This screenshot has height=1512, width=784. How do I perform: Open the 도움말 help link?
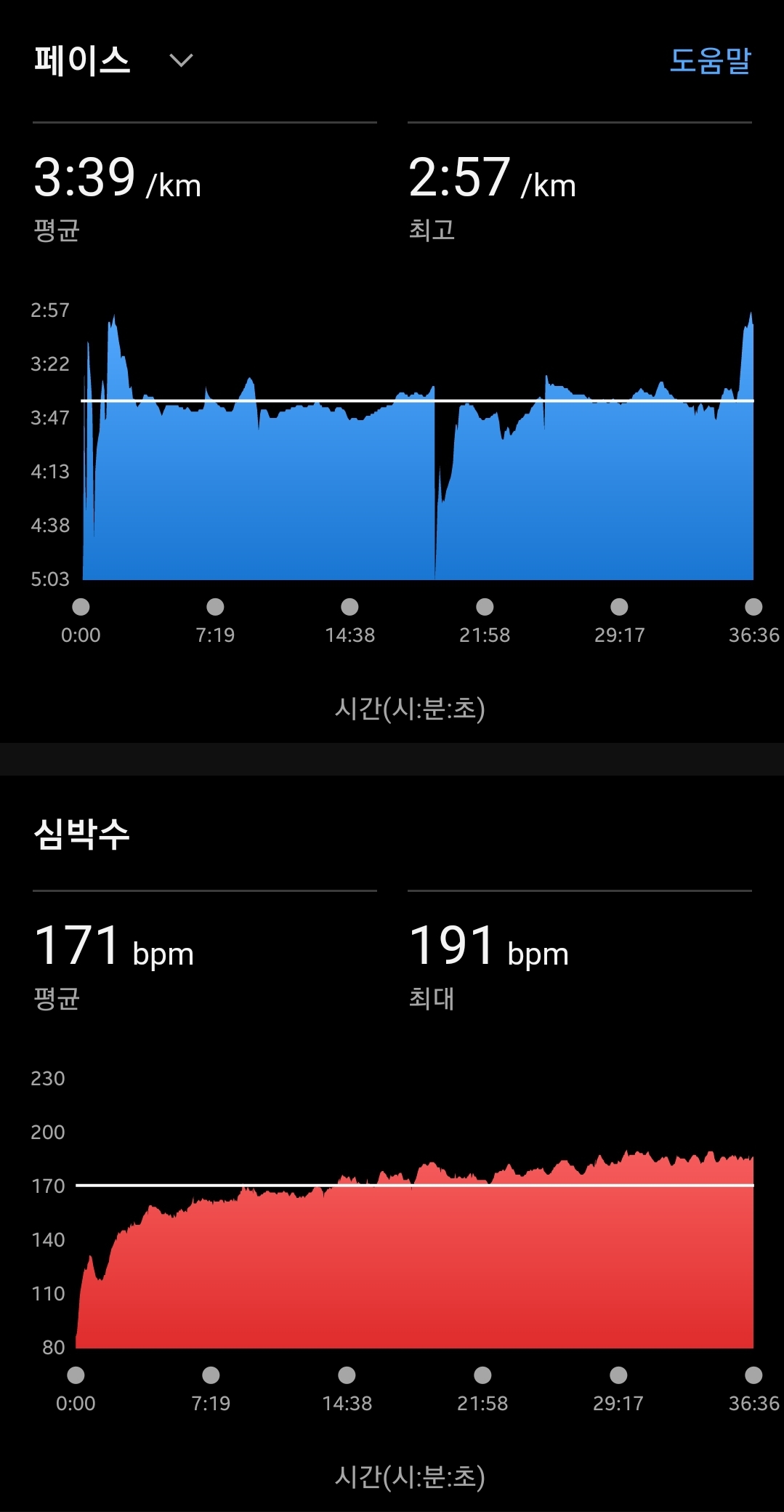(710, 60)
